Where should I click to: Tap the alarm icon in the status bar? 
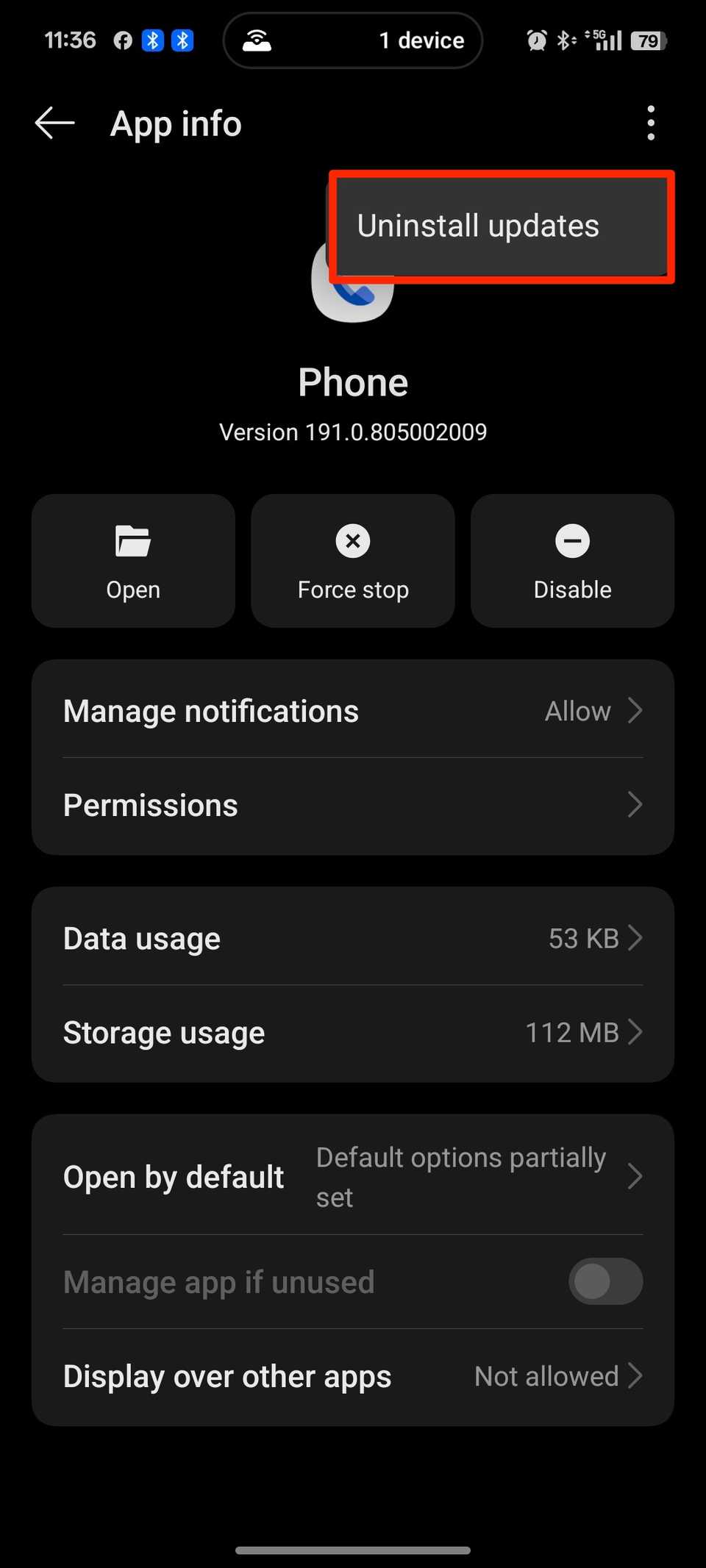pos(536,40)
